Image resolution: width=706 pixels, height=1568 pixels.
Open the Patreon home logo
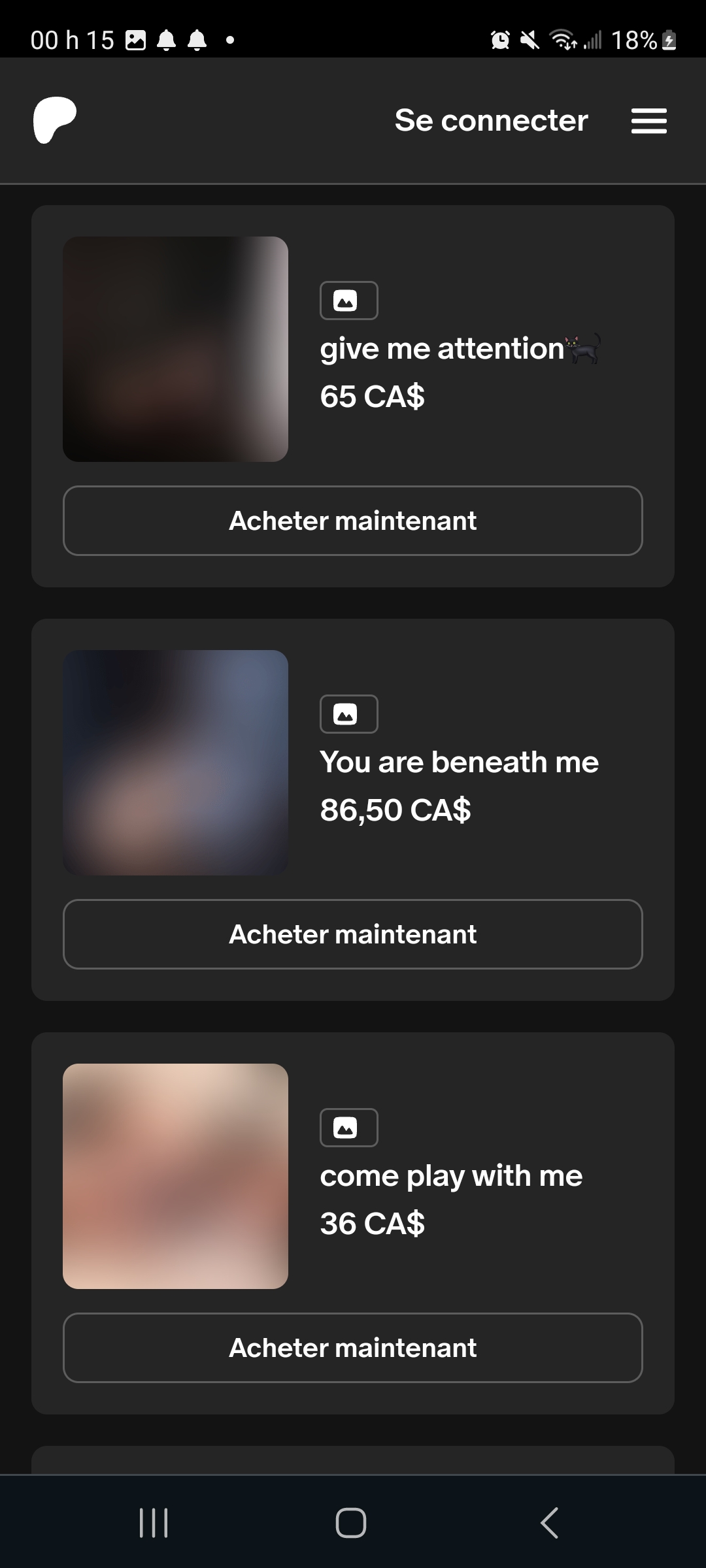pyautogui.click(x=55, y=120)
